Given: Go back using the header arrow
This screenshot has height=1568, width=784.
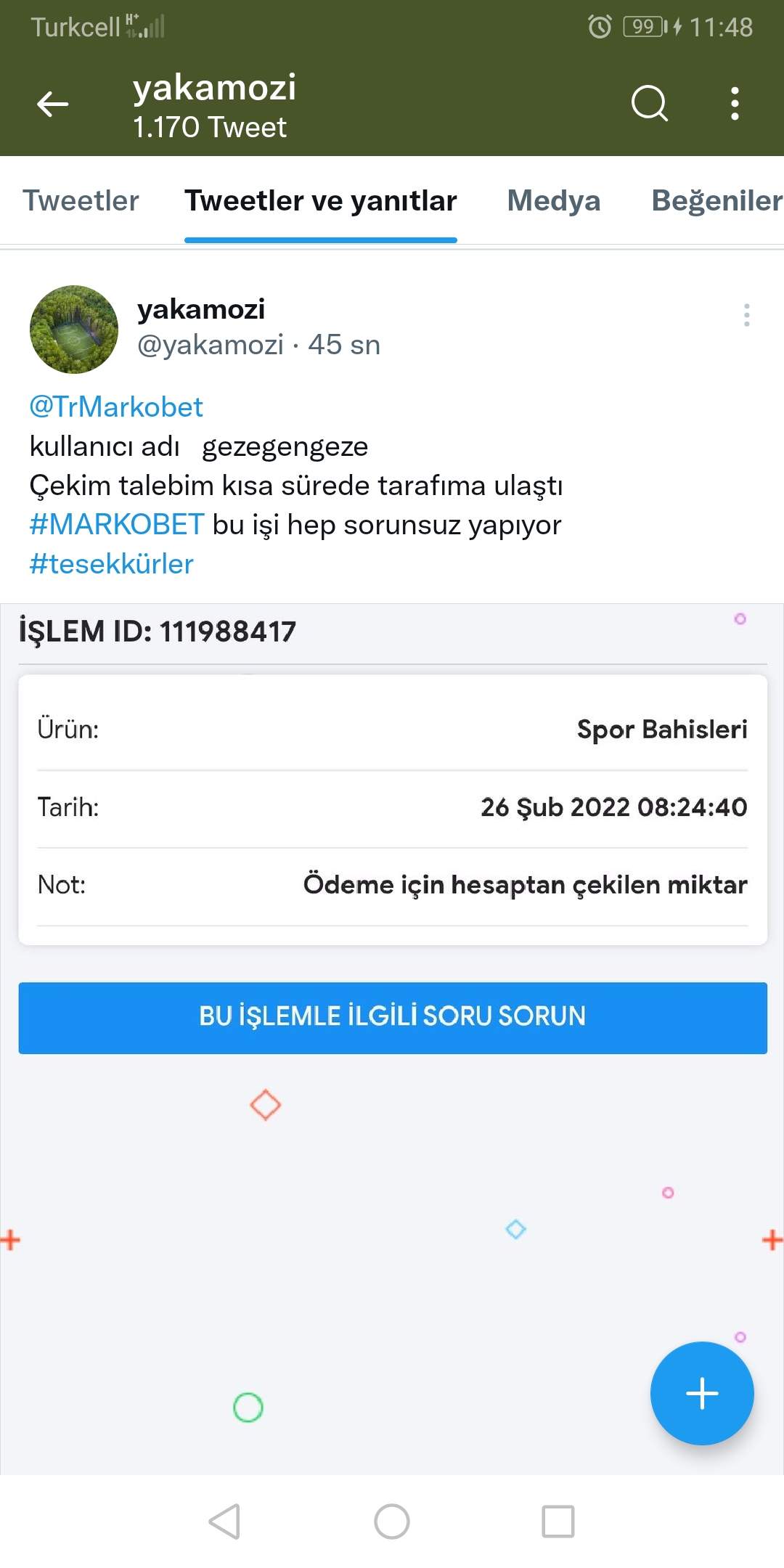Looking at the screenshot, I should coord(53,105).
